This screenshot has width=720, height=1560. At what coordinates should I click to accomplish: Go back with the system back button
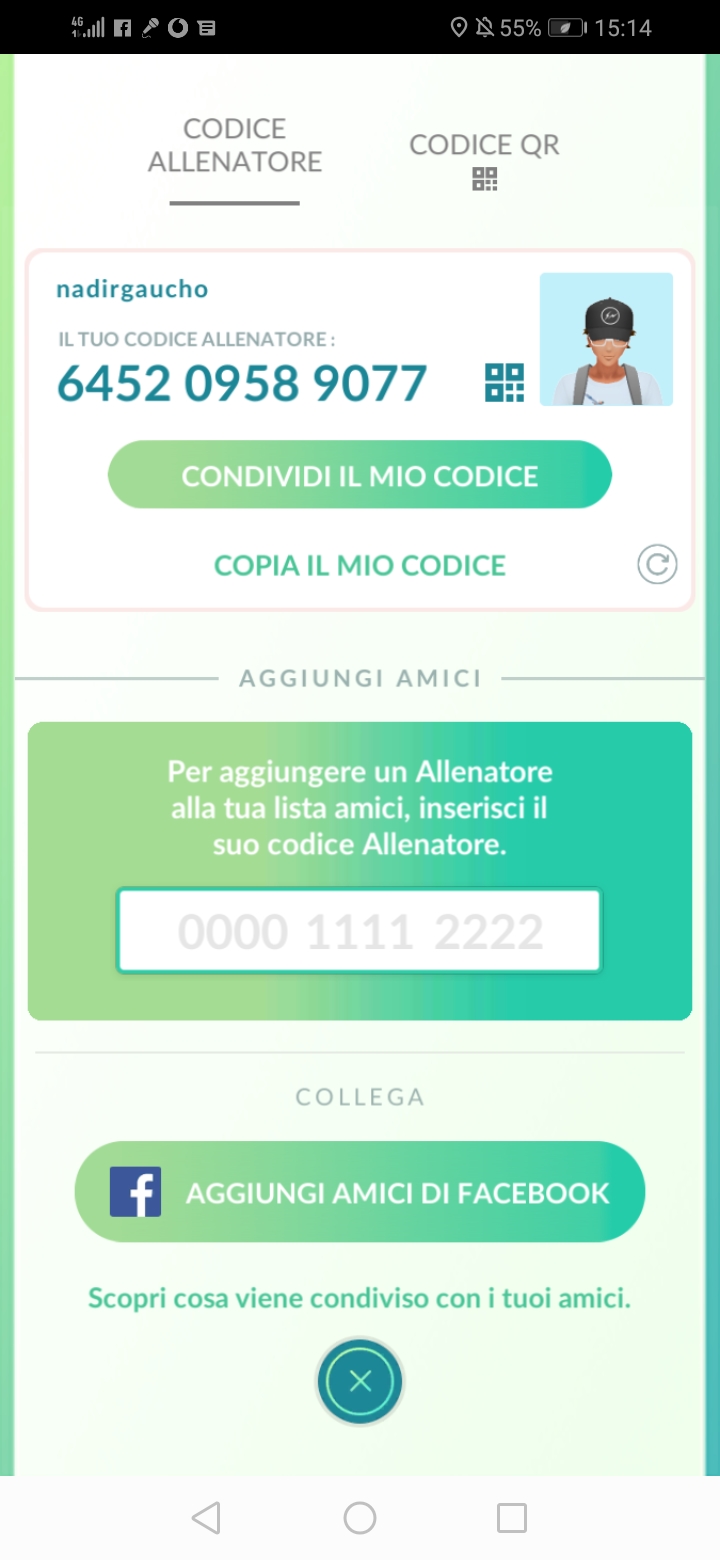tap(206, 1518)
